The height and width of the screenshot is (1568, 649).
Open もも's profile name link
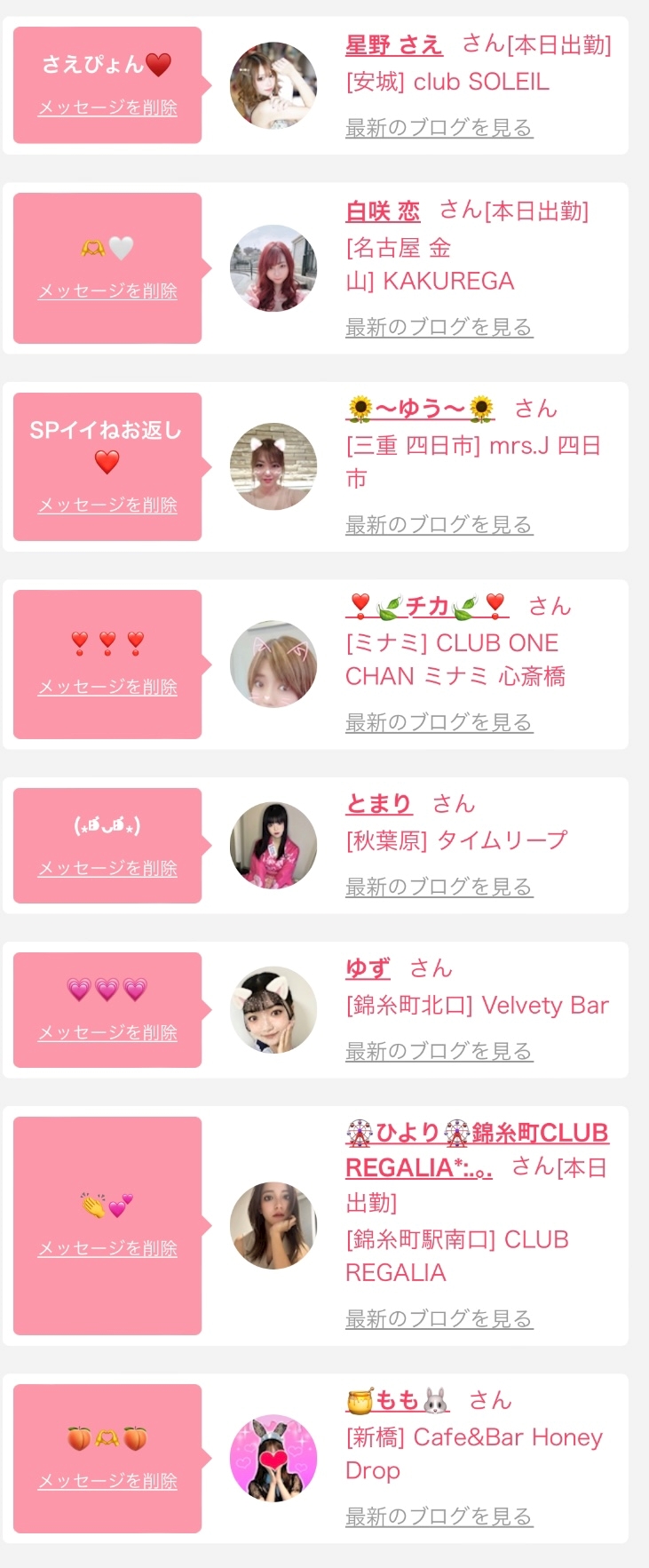[x=398, y=1401]
